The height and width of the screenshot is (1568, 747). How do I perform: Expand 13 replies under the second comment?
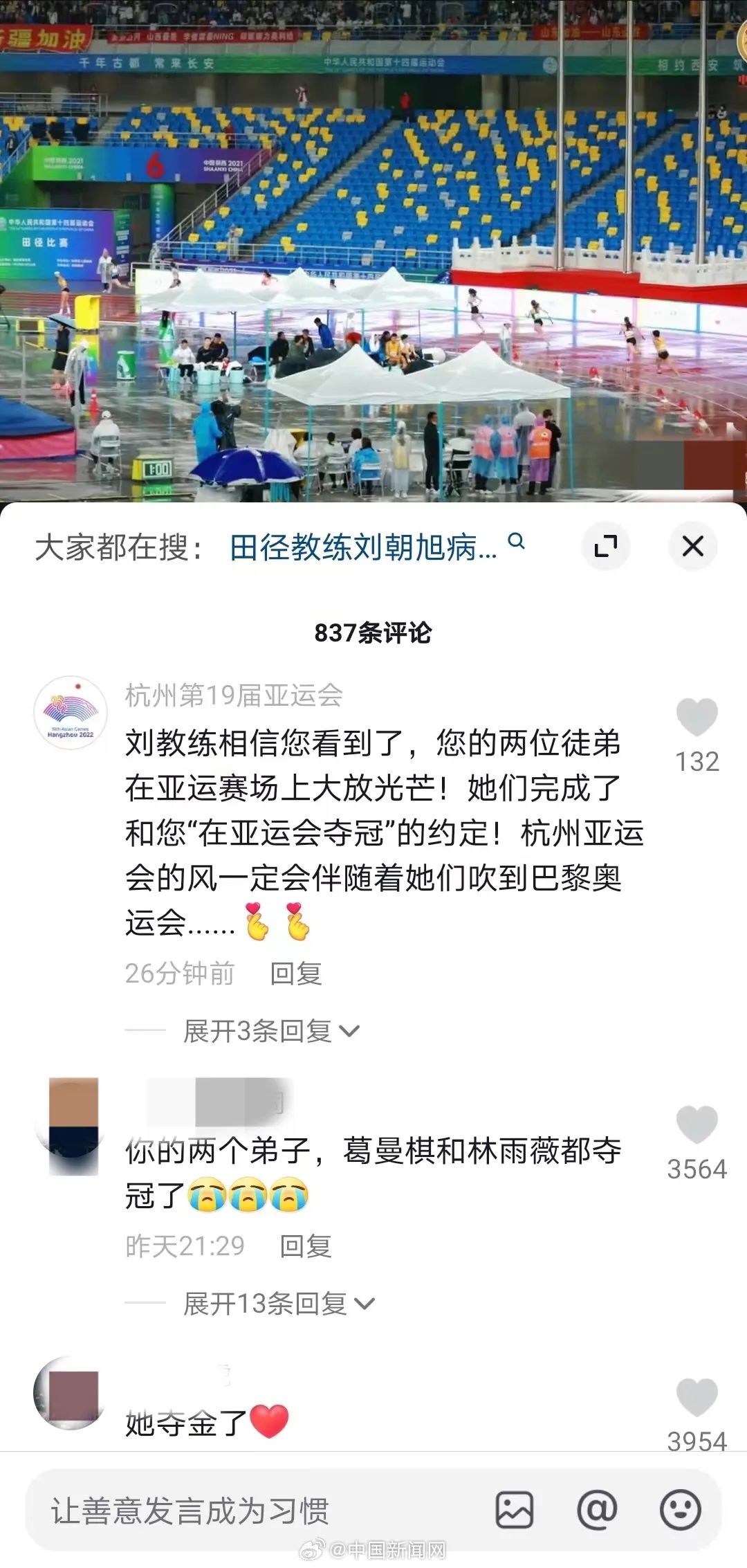coord(278,1304)
